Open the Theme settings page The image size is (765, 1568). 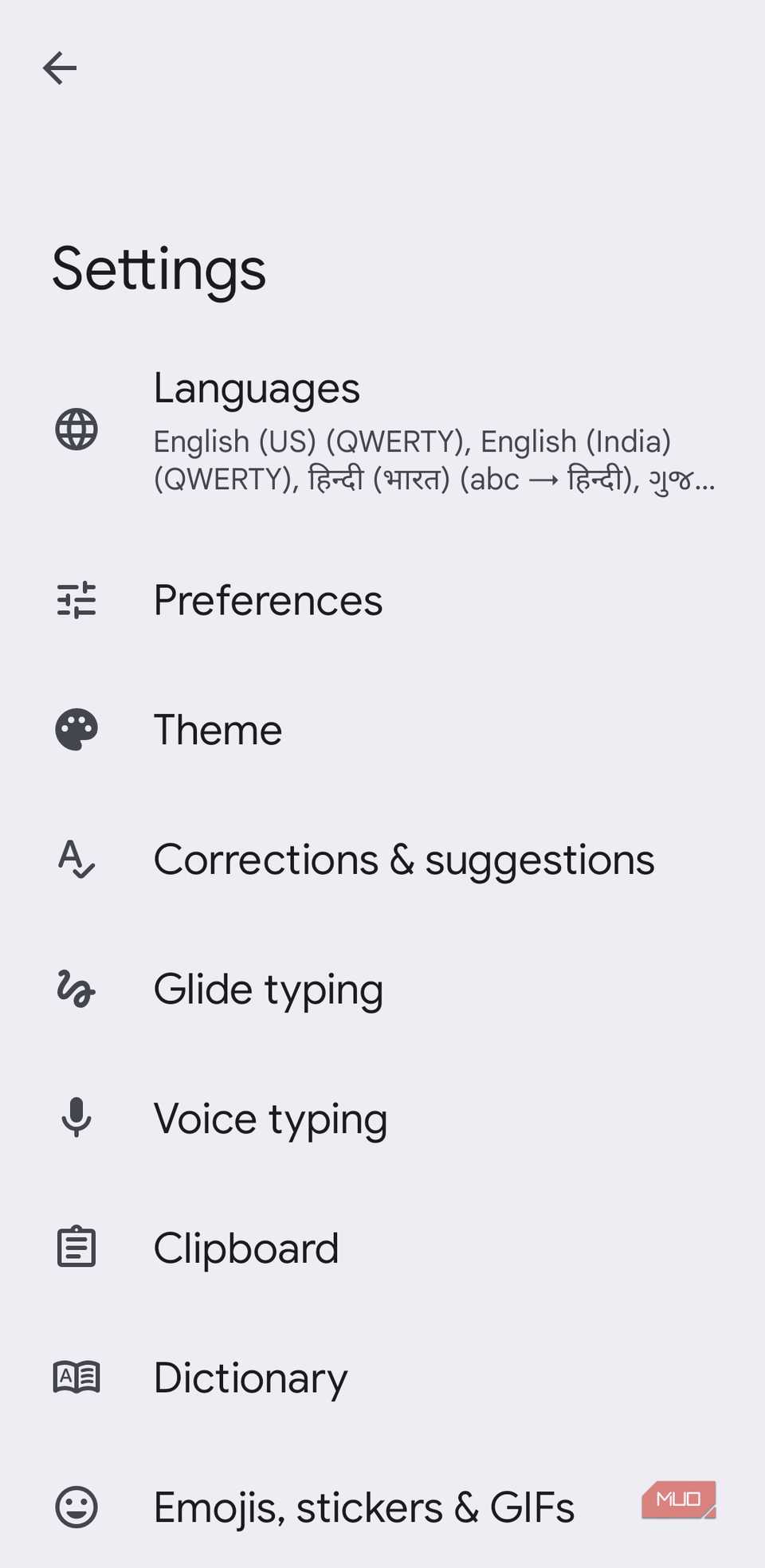point(382,729)
